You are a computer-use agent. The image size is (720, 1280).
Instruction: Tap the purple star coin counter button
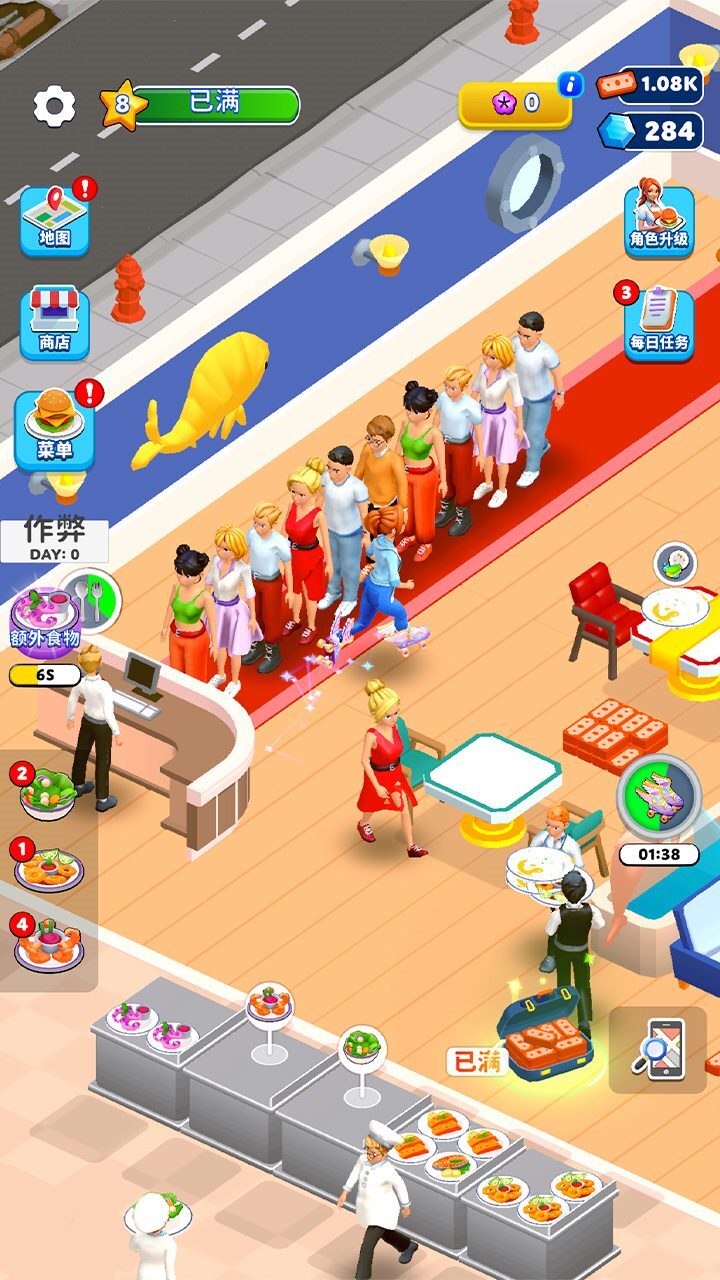[515, 103]
